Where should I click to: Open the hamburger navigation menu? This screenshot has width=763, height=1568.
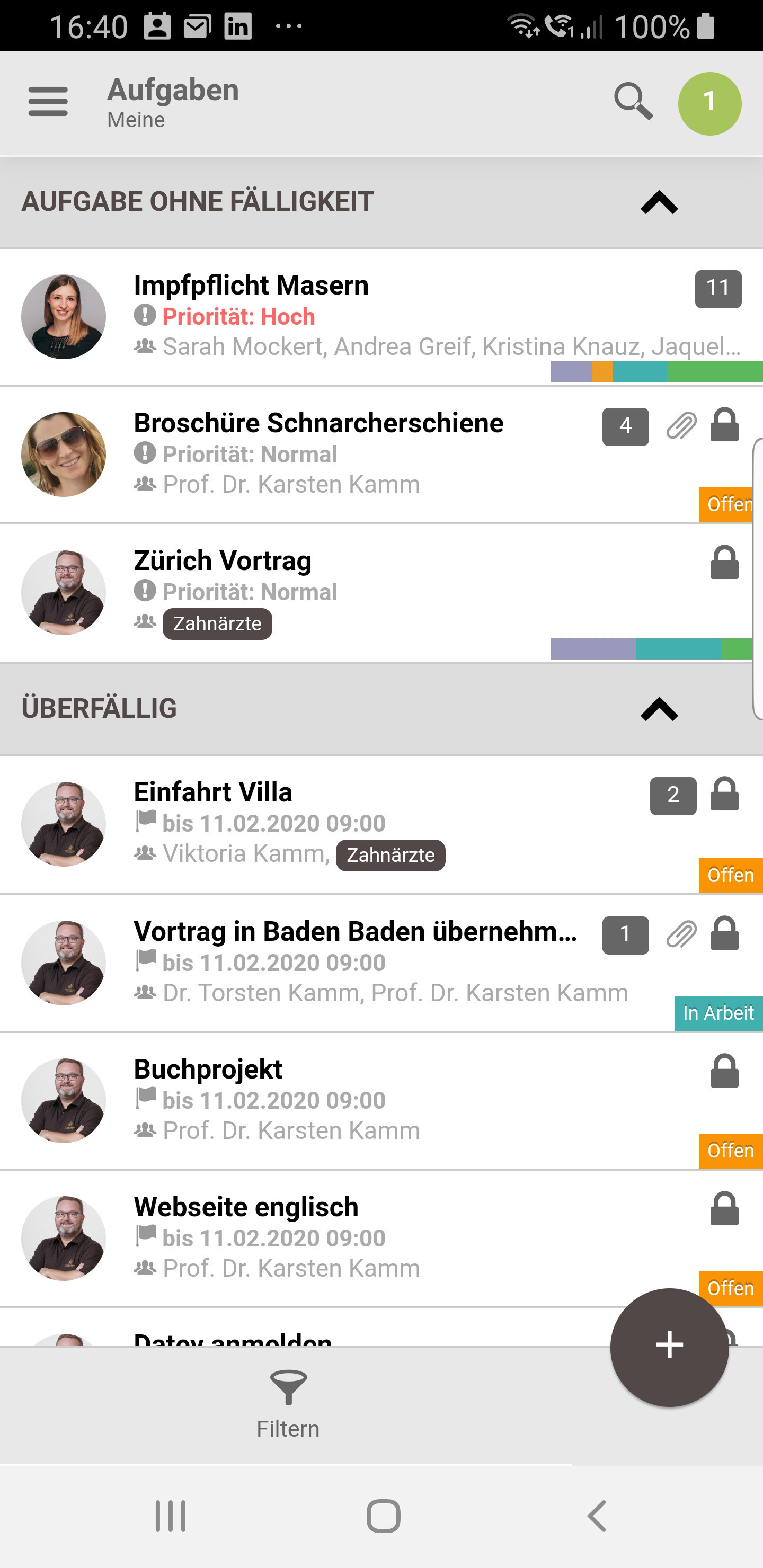coord(48,101)
